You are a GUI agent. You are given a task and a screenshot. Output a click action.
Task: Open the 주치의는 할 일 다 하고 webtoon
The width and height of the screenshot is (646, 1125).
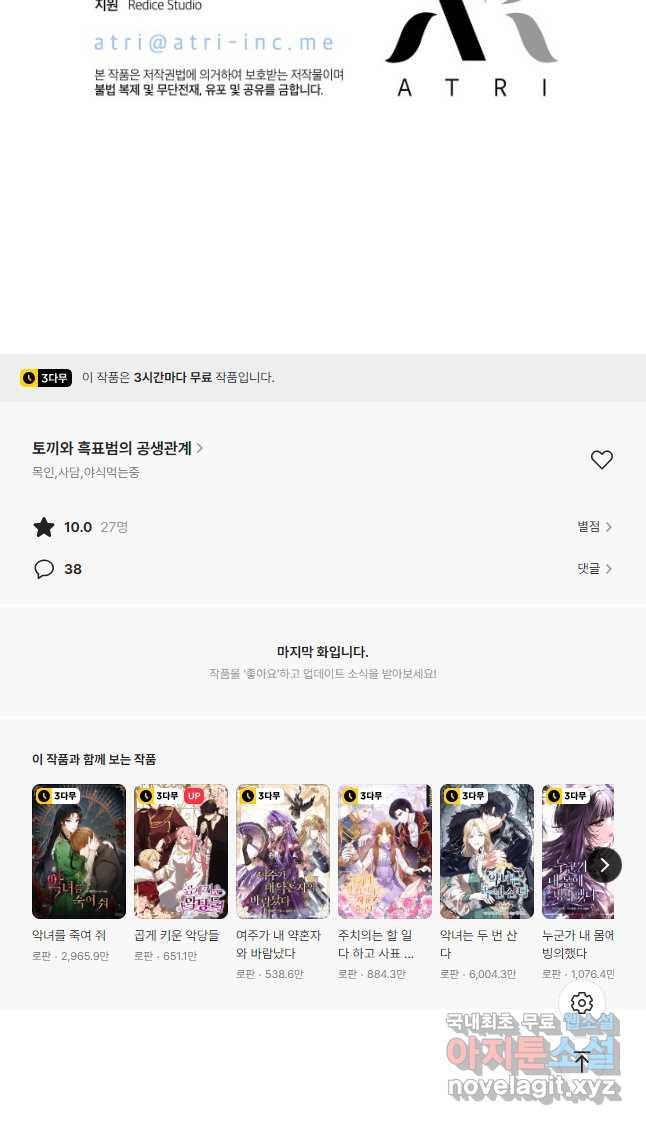click(x=385, y=851)
